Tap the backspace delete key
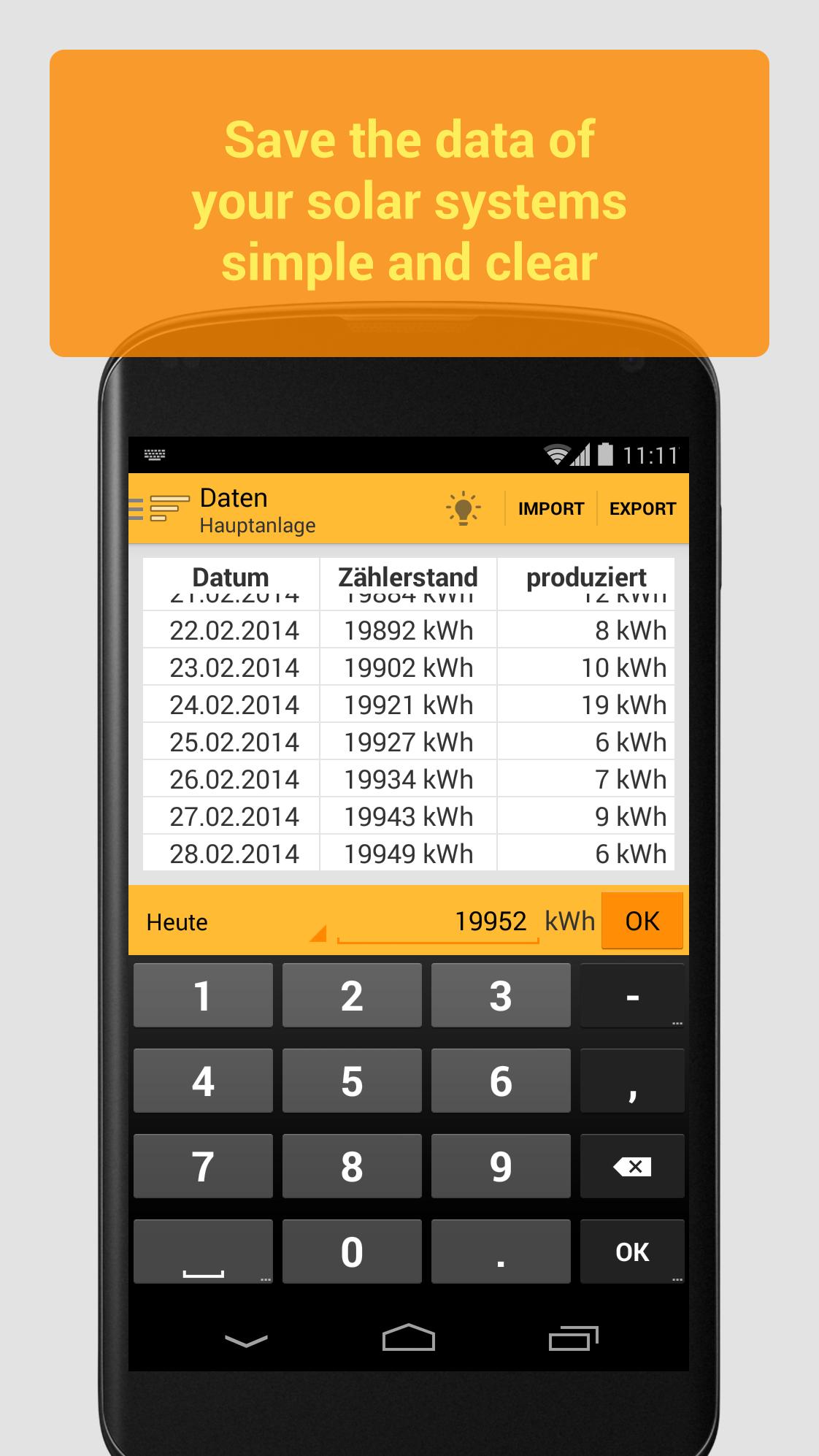The image size is (819, 1456). click(632, 1166)
